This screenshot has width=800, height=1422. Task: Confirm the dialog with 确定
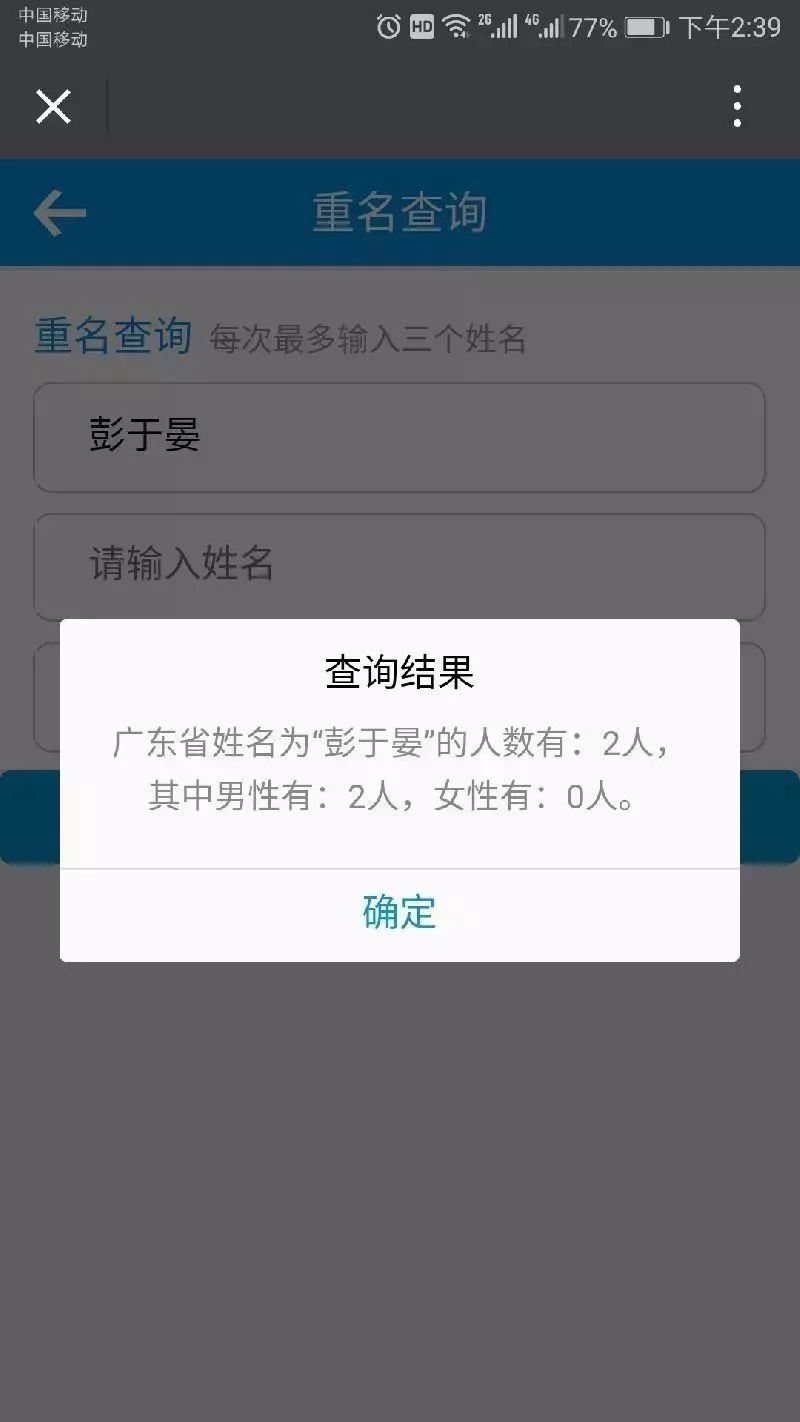point(399,911)
